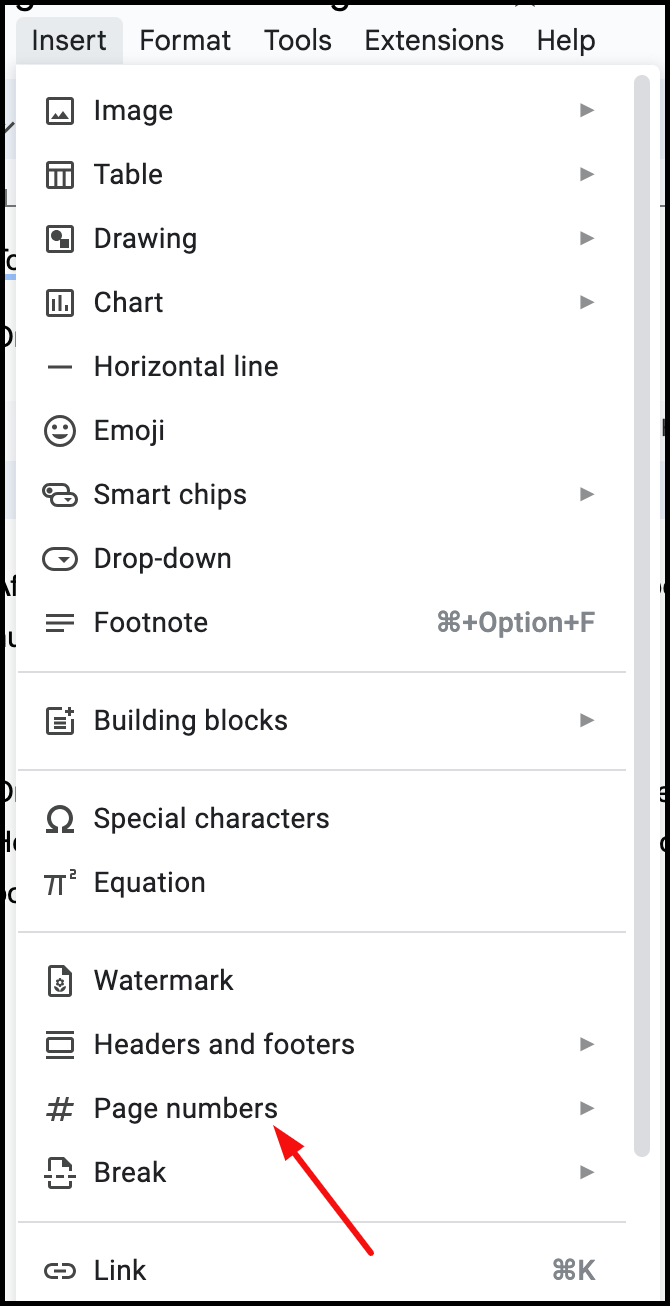
Task: Expand the Table submenu
Action: click(321, 174)
